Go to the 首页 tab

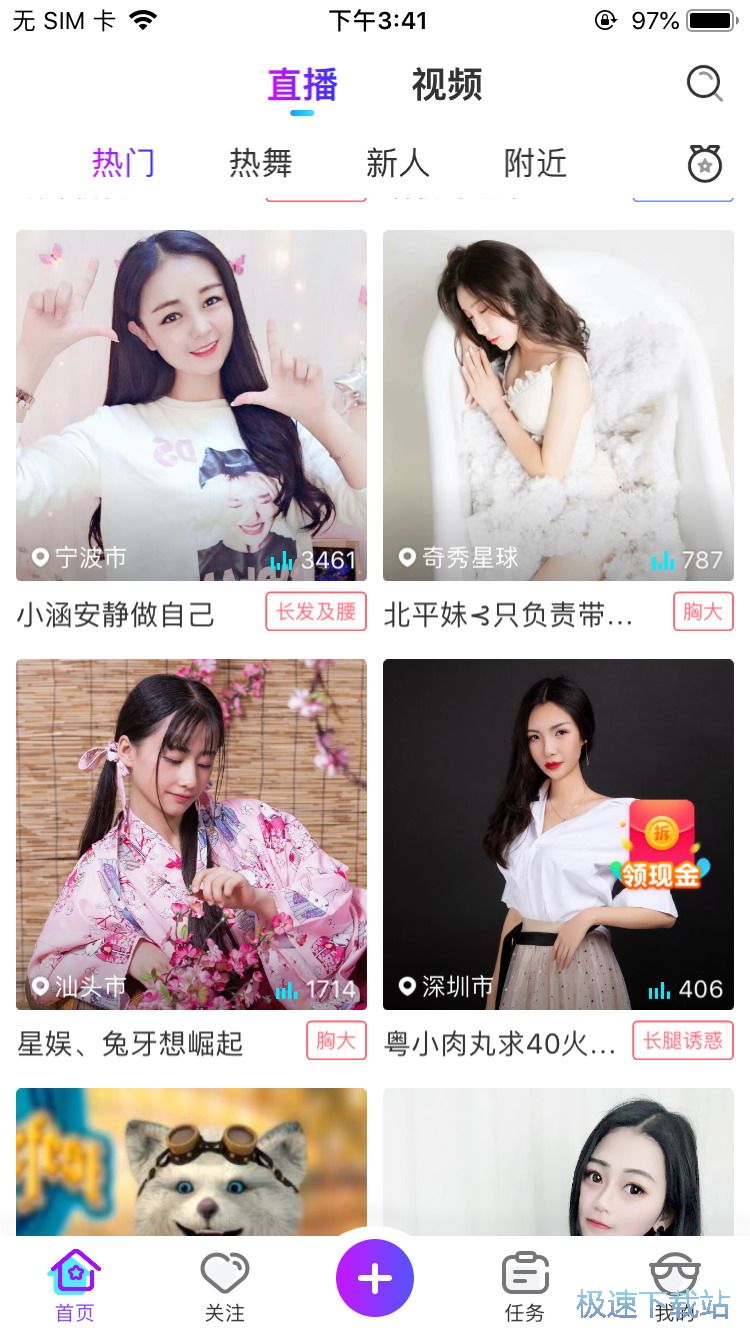[75, 1287]
